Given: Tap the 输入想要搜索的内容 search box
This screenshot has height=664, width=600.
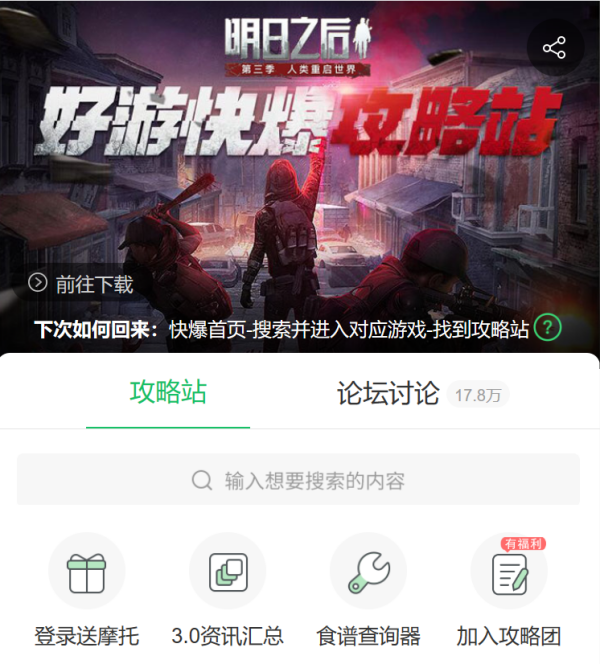Looking at the screenshot, I should click(298, 480).
